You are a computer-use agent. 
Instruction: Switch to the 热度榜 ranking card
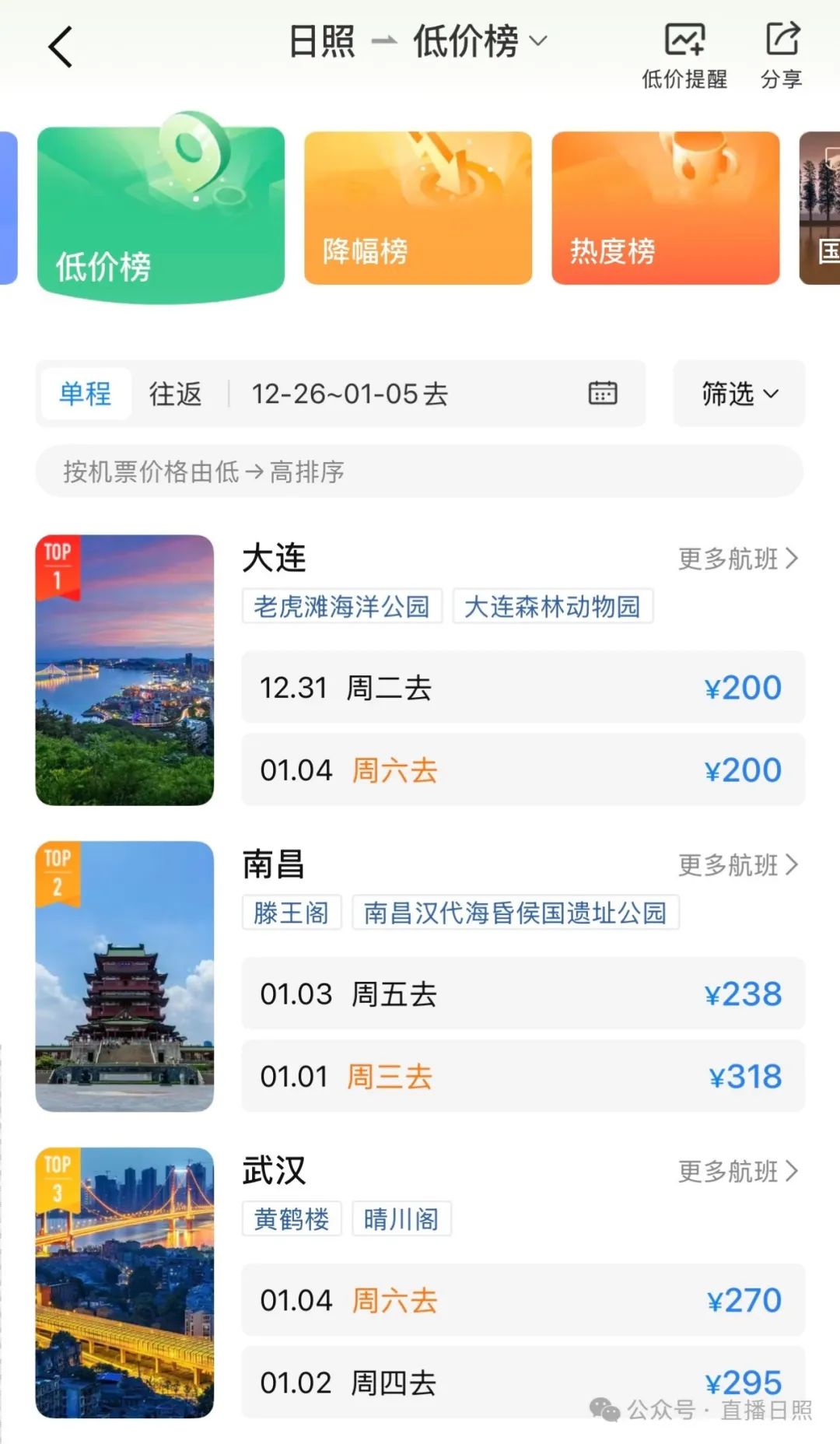click(665, 208)
